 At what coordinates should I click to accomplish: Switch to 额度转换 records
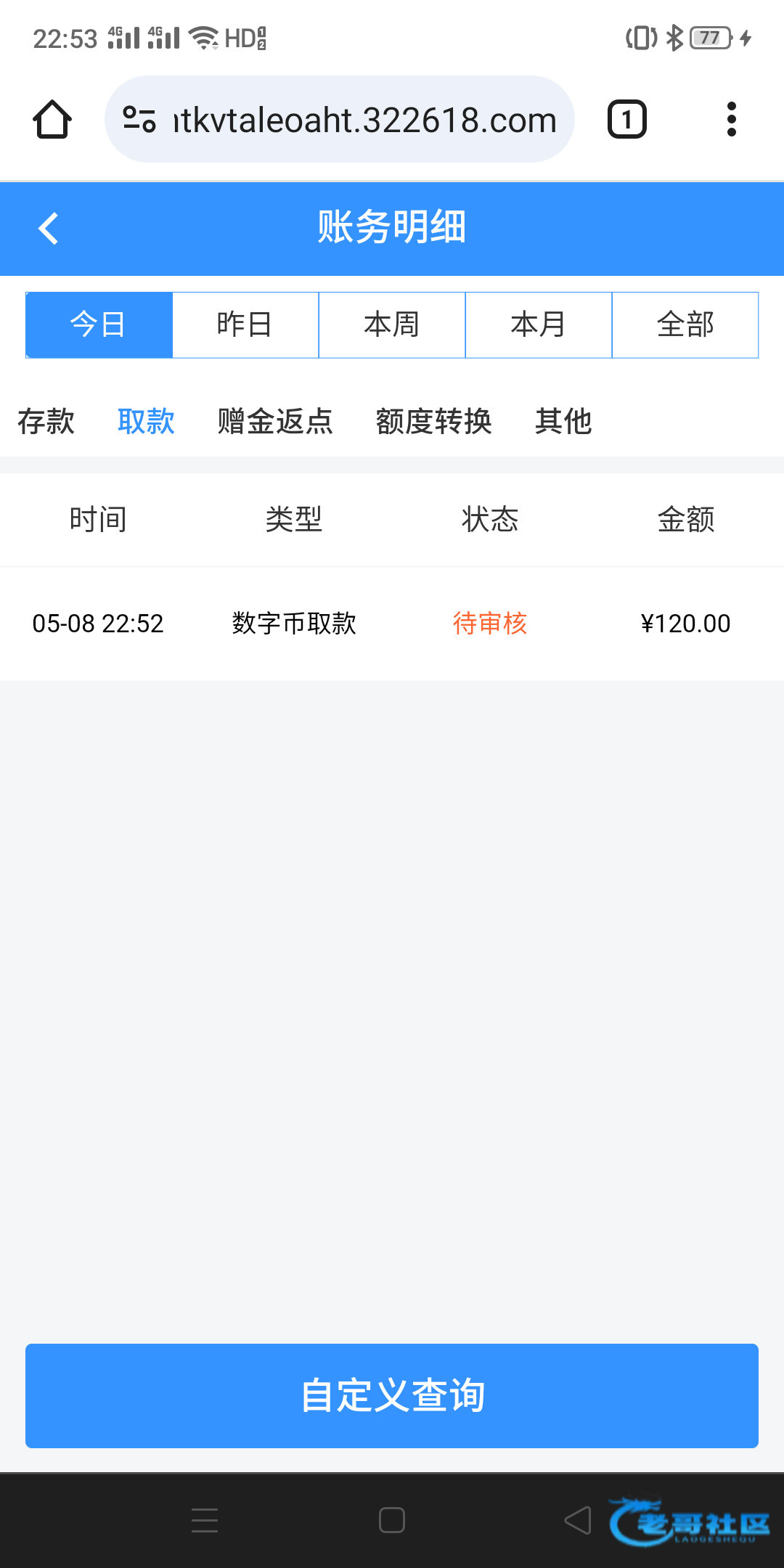pyautogui.click(x=434, y=421)
